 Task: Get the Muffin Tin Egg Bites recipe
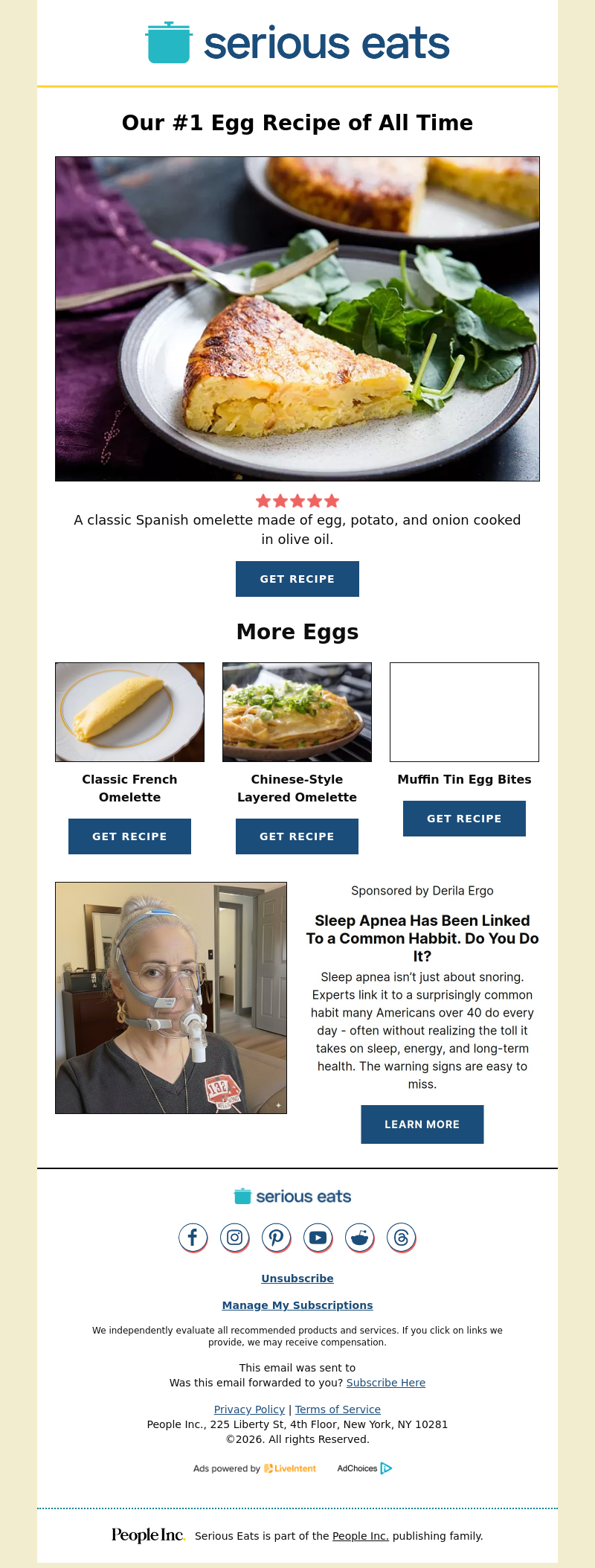pyautogui.click(x=464, y=819)
